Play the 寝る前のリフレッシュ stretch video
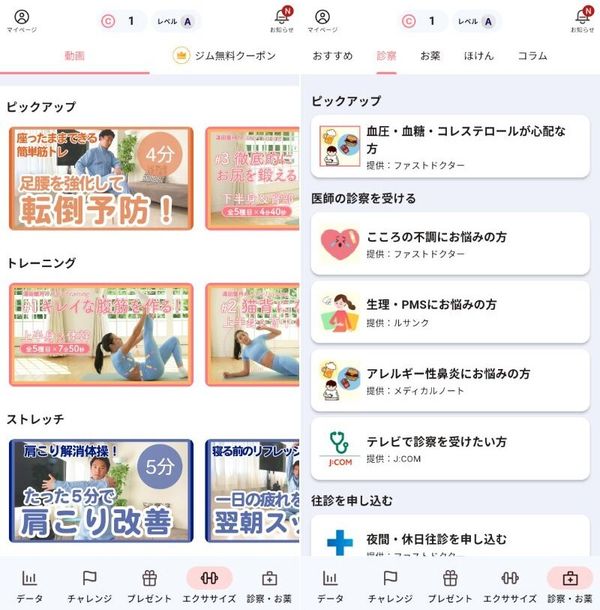This screenshot has width=600, height=610. [253, 491]
